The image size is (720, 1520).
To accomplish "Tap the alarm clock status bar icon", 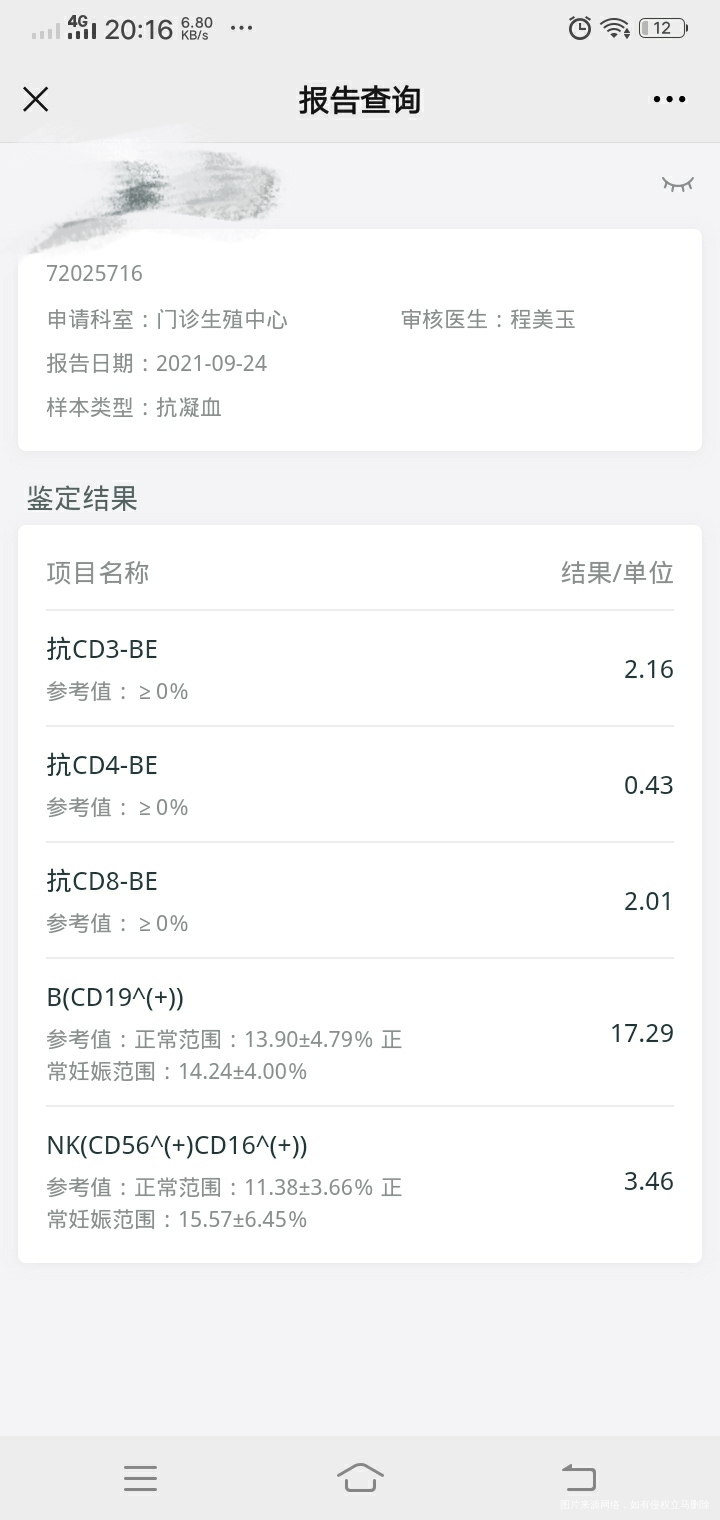I will [x=578, y=28].
